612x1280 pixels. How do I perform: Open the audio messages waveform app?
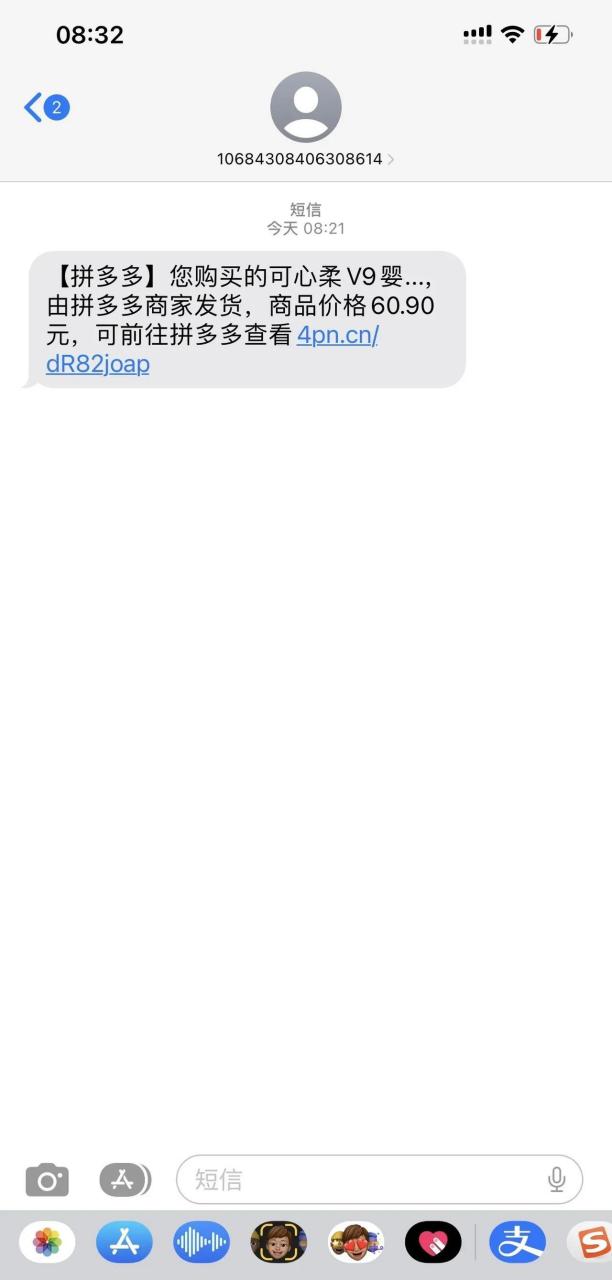(201, 1242)
